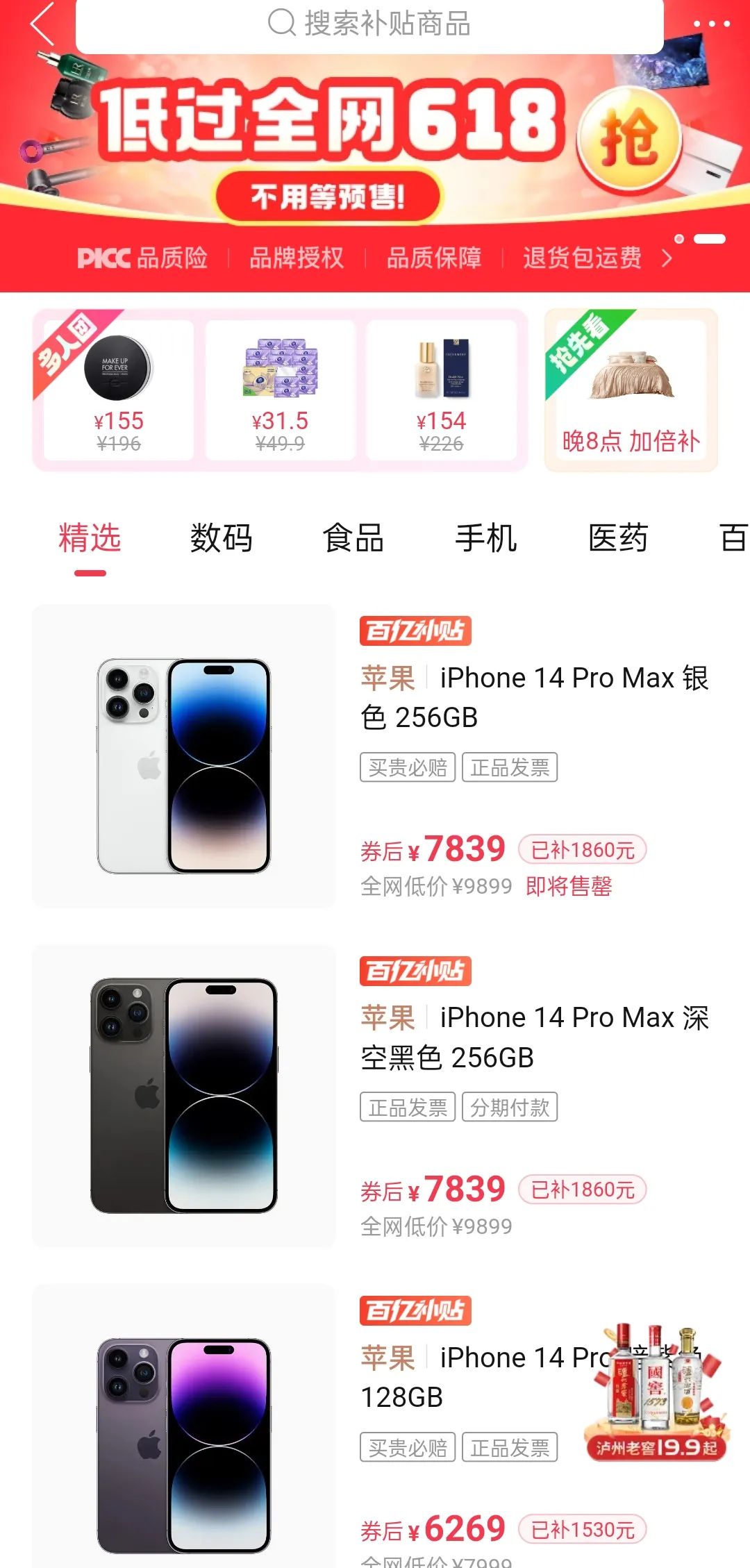Expand the 退货包运费 guarantee details arrow
Viewport: 750px width, 1568px height.
[x=667, y=258]
